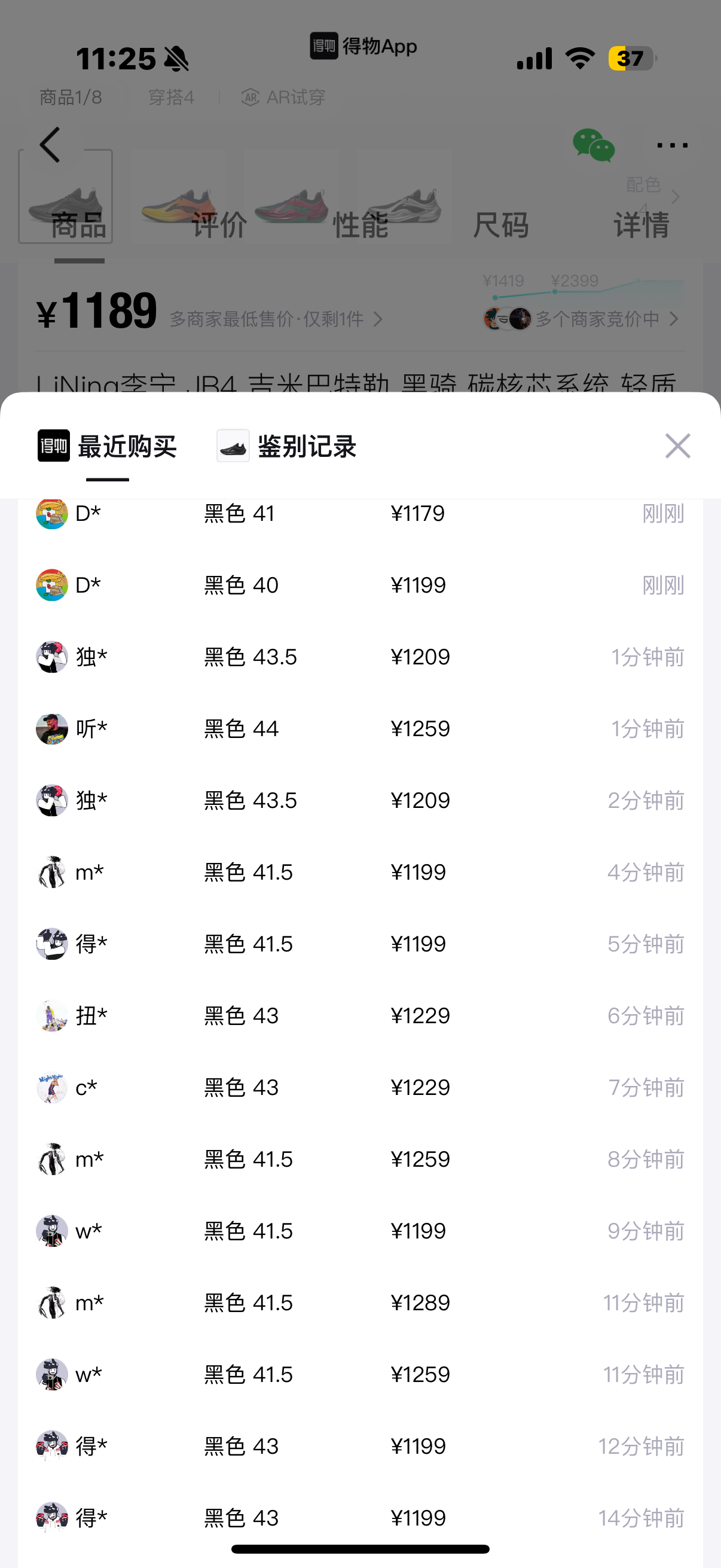
Task: Tap 听* user's avatar
Action: point(52,728)
